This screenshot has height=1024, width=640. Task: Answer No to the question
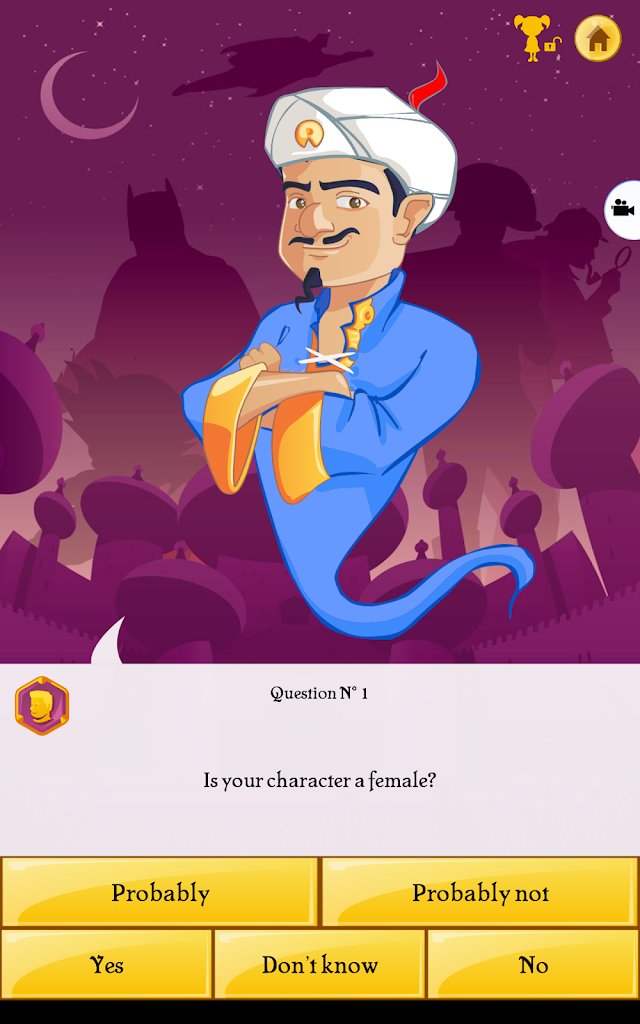tap(533, 965)
